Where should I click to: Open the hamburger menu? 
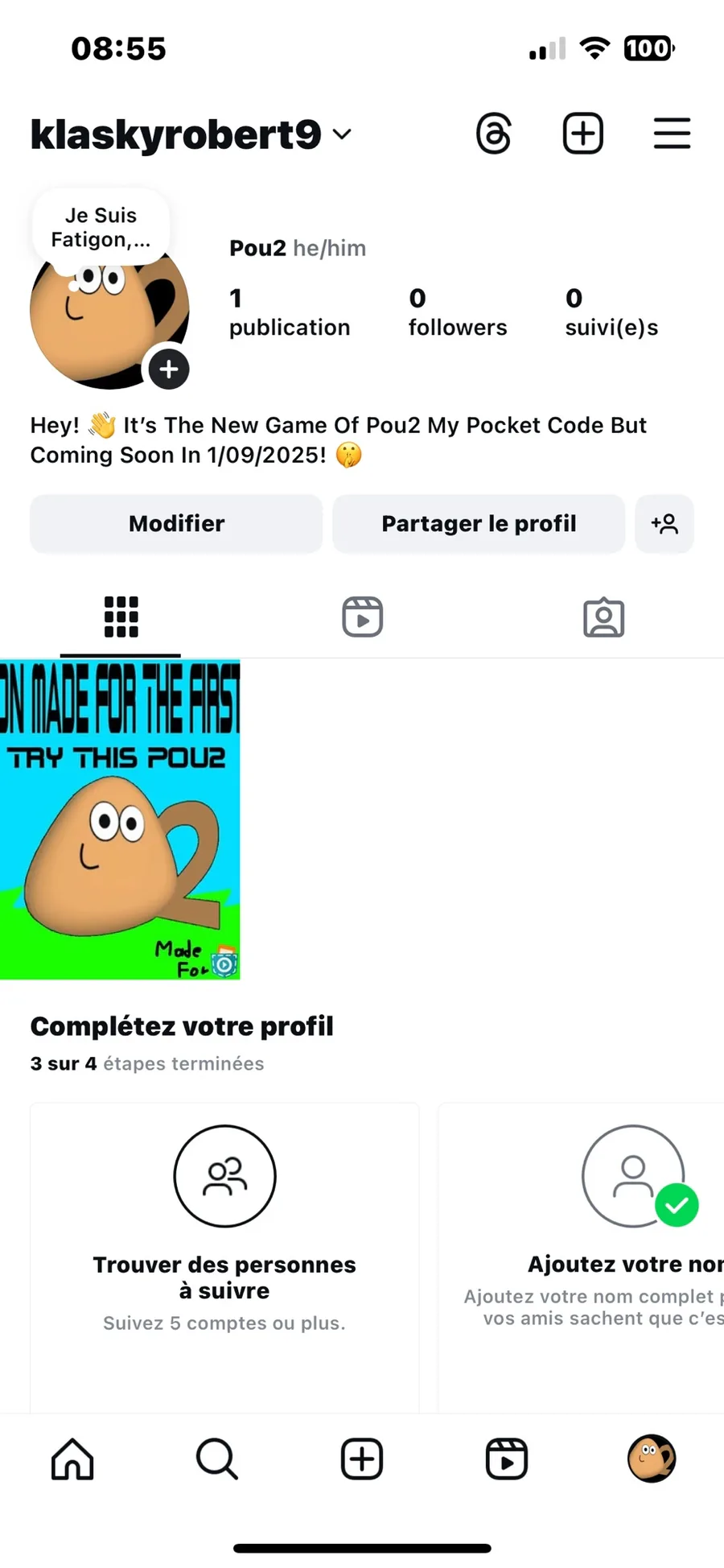672,134
